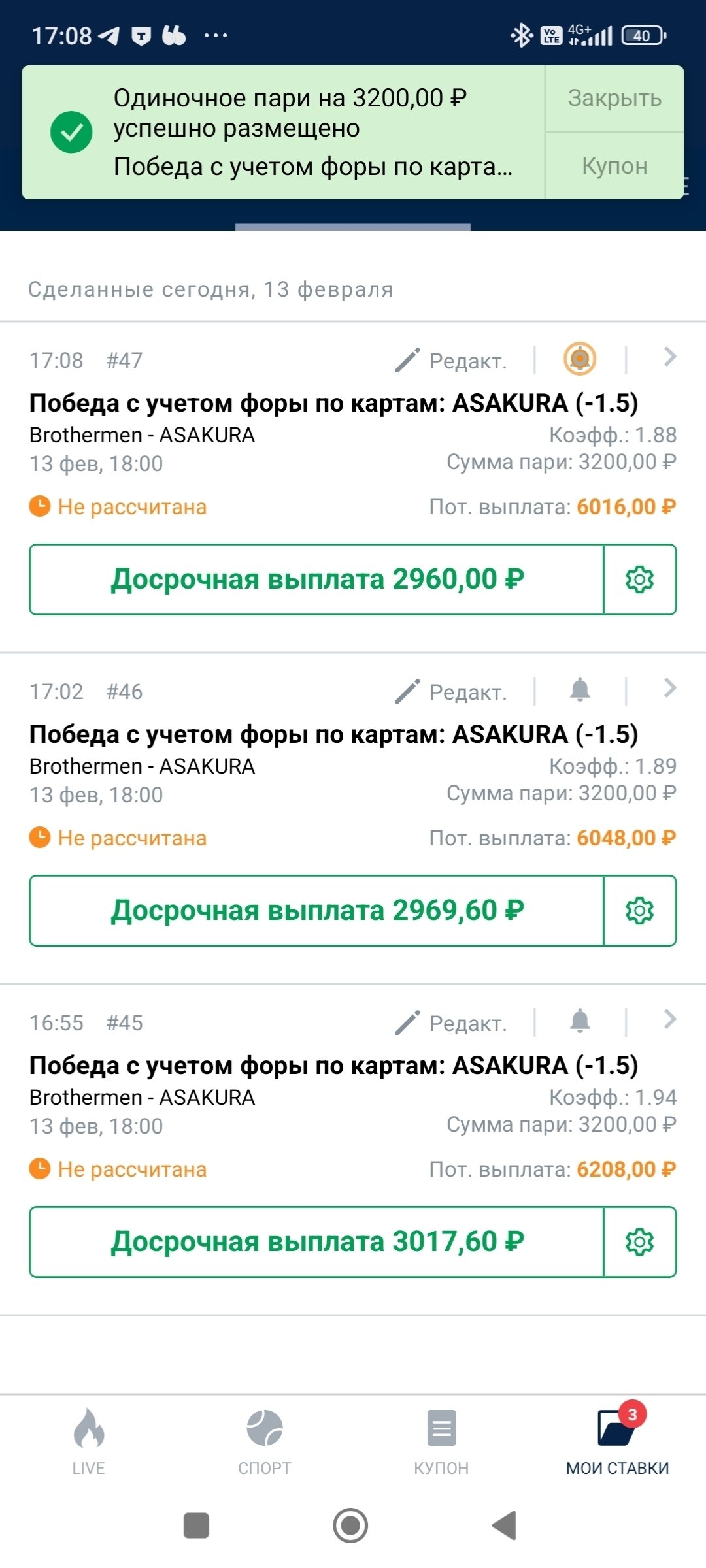Dismiss the bet placed notification with Закрыть
The image size is (706, 1568).
click(x=614, y=99)
